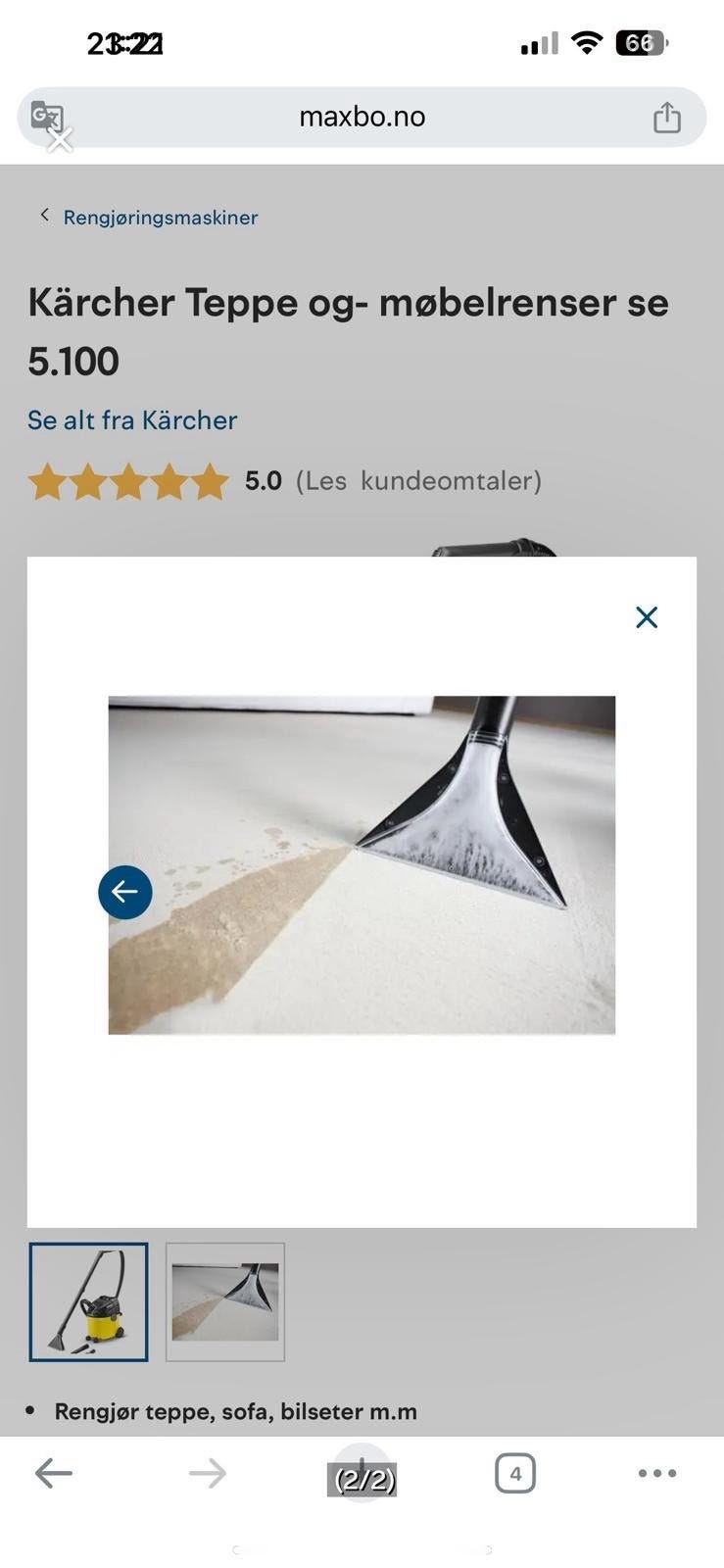
Task: Tap the breadcrumb chevron before Rengjøringsmaskiner
Action: (44, 215)
